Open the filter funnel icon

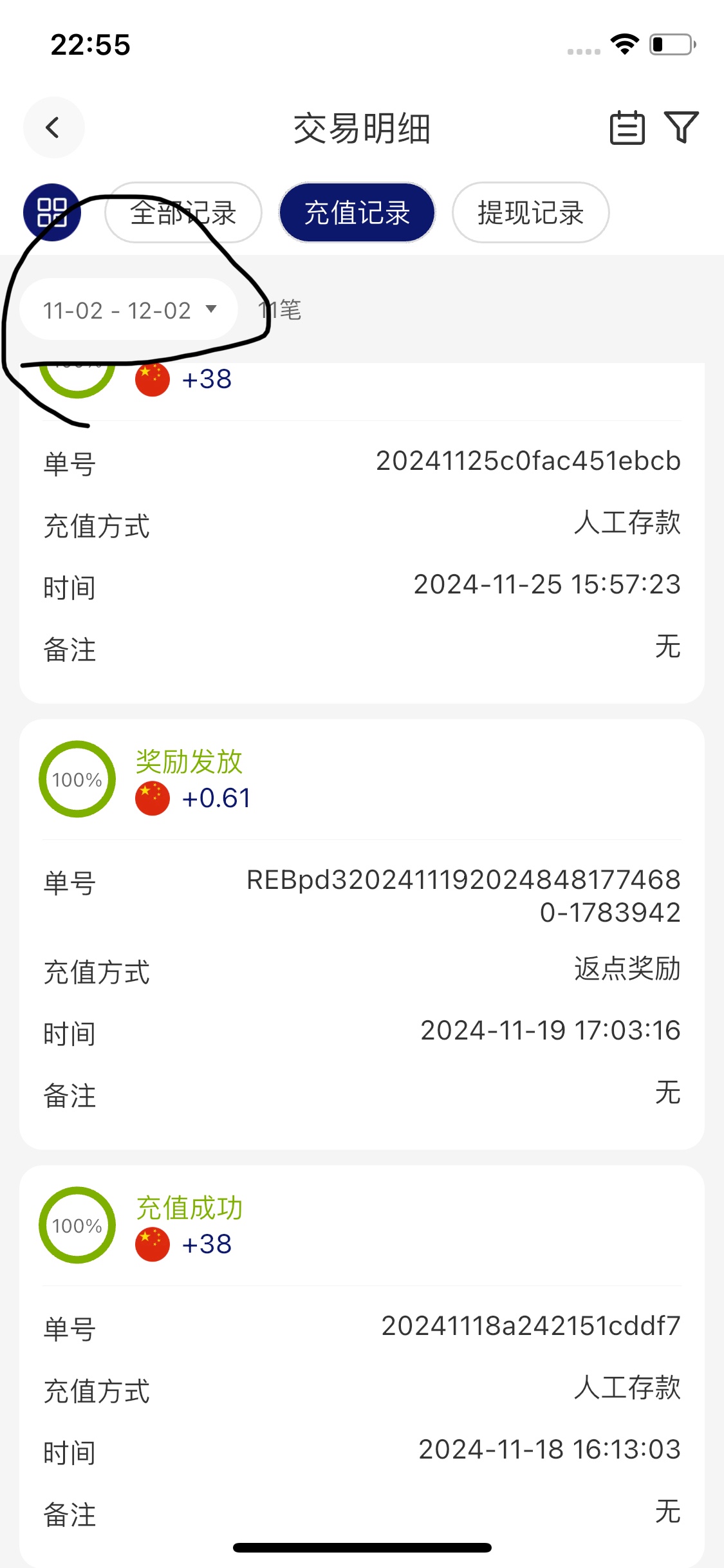[x=681, y=127]
